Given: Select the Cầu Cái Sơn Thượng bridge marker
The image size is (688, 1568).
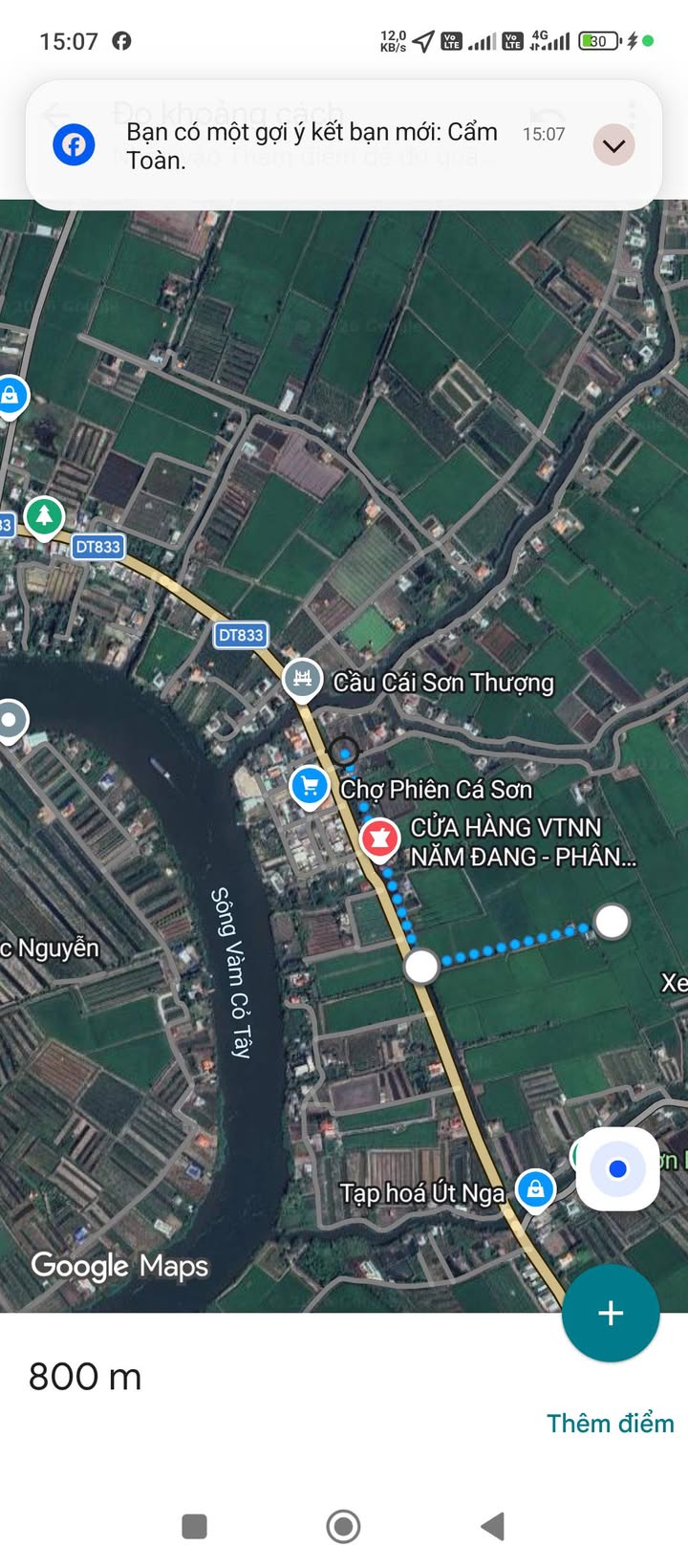Looking at the screenshot, I should click(303, 679).
